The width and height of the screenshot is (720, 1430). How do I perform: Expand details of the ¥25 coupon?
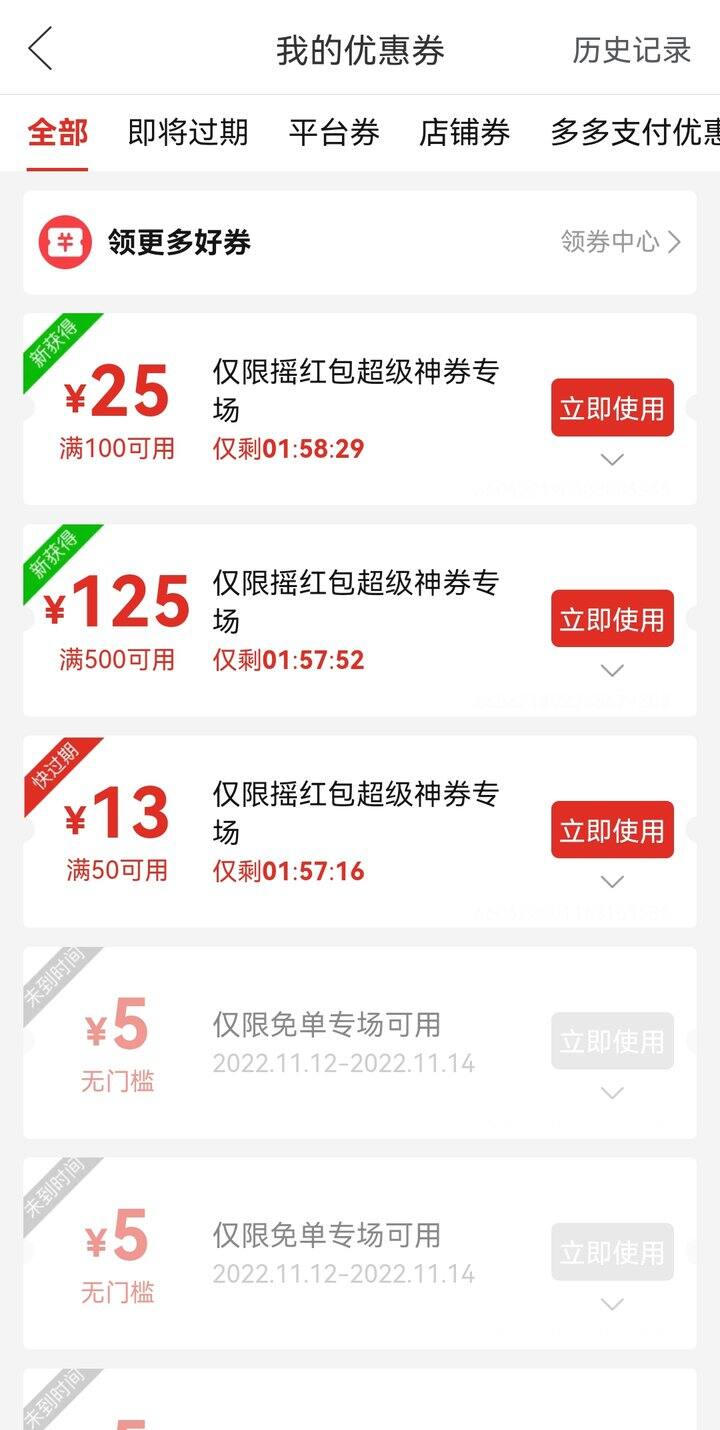click(x=612, y=460)
